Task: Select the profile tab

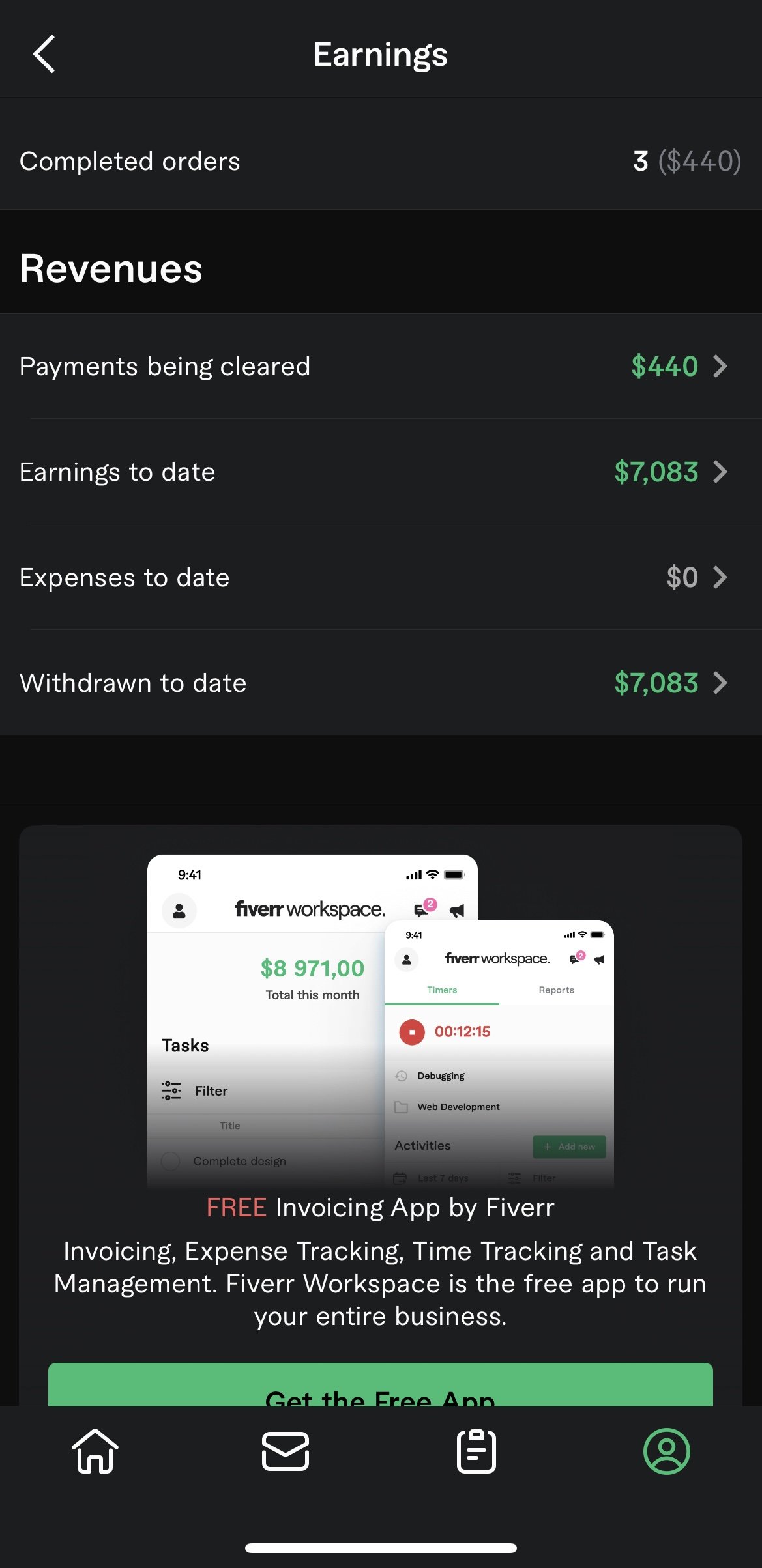Action: [x=667, y=1451]
